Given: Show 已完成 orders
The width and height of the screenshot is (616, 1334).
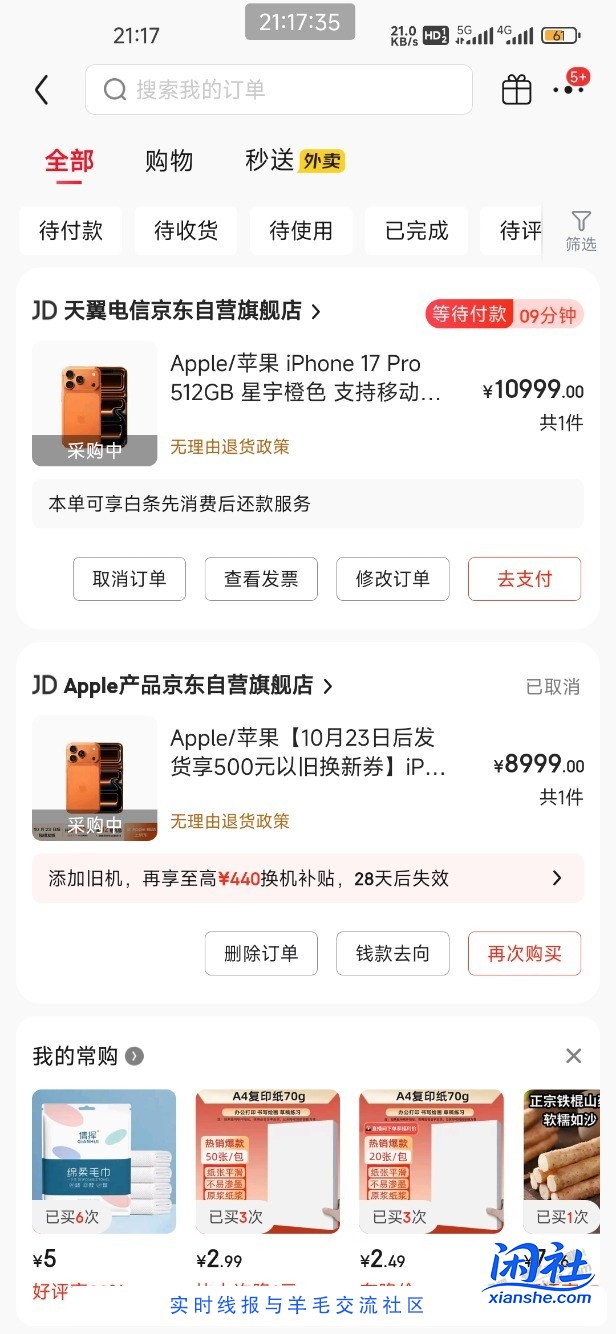Looking at the screenshot, I should [x=416, y=231].
